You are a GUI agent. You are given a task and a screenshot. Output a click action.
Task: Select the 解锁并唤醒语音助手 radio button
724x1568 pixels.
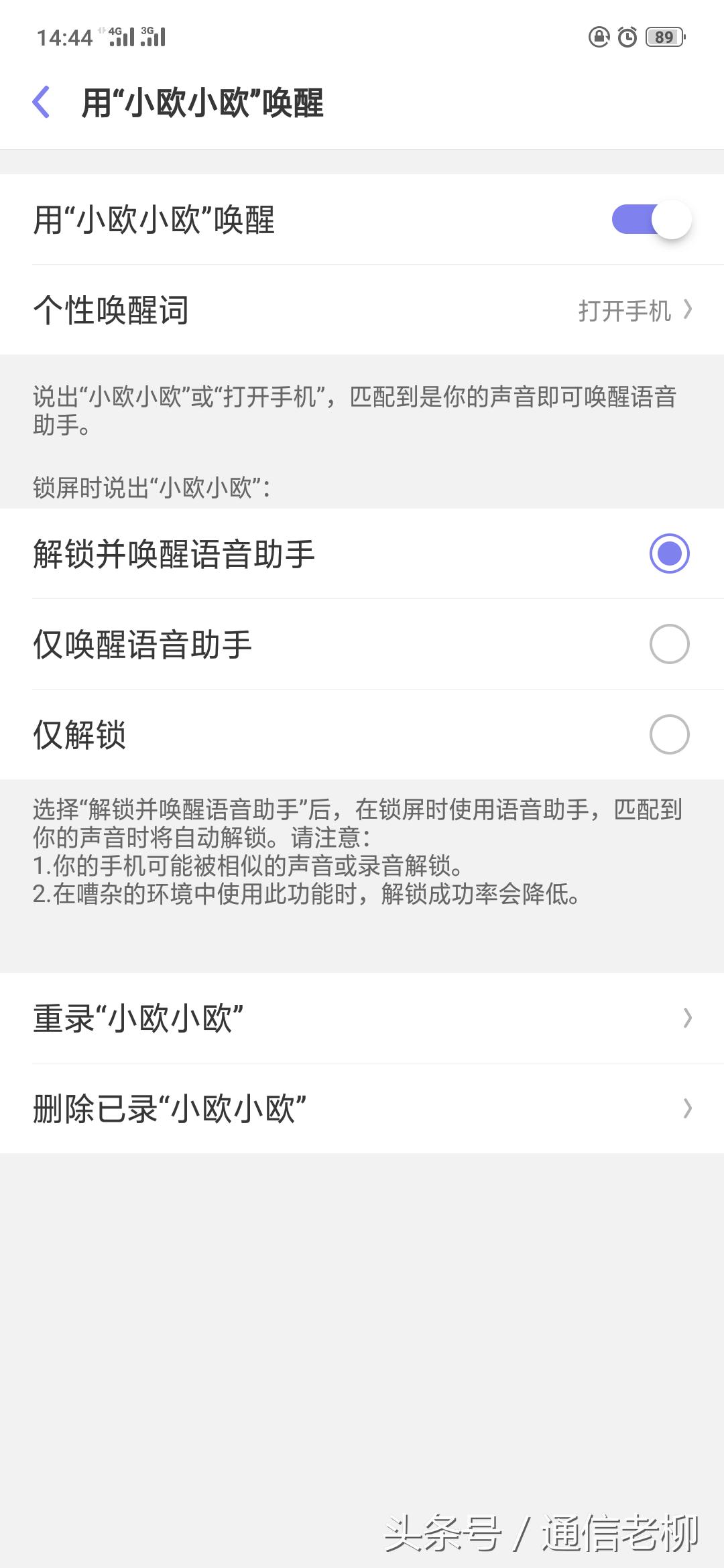click(x=670, y=553)
